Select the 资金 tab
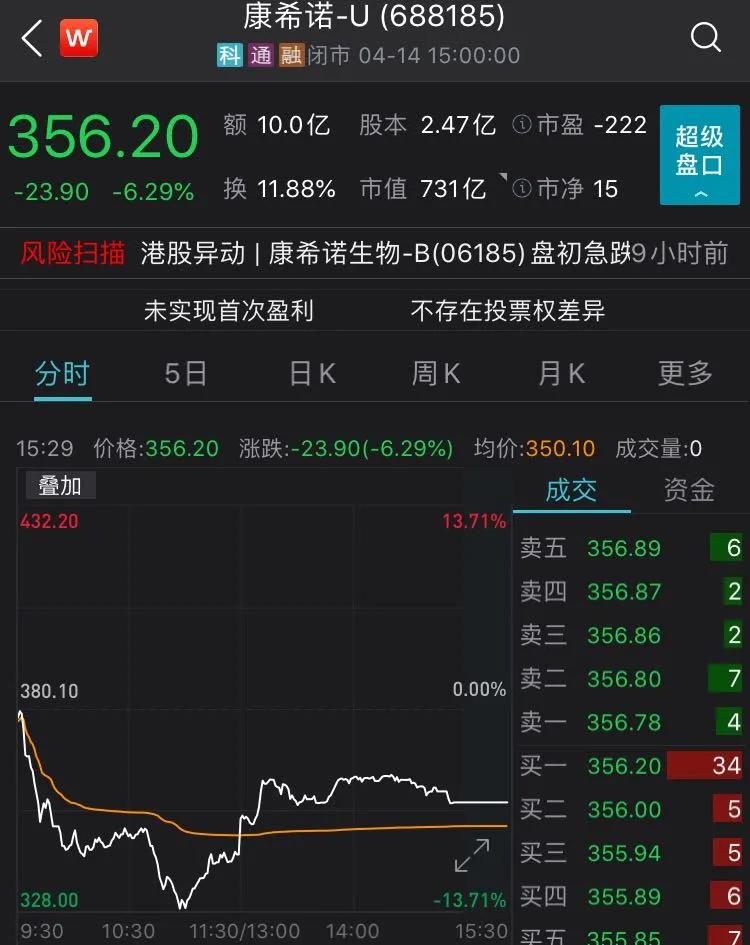 pyautogui.click(x=690, y=490)
